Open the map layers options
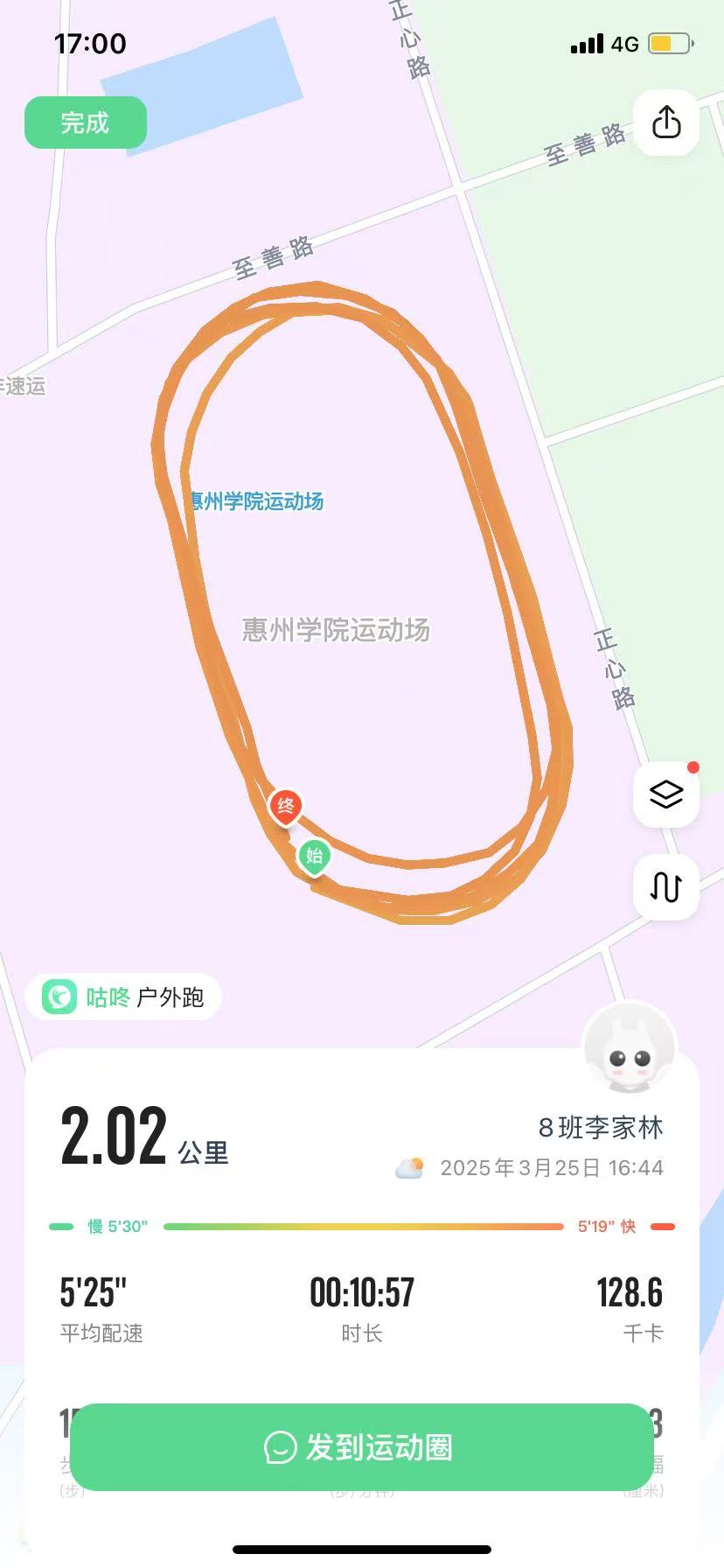The height and width of the screenshot is (1568, 724). click(666, 794)
